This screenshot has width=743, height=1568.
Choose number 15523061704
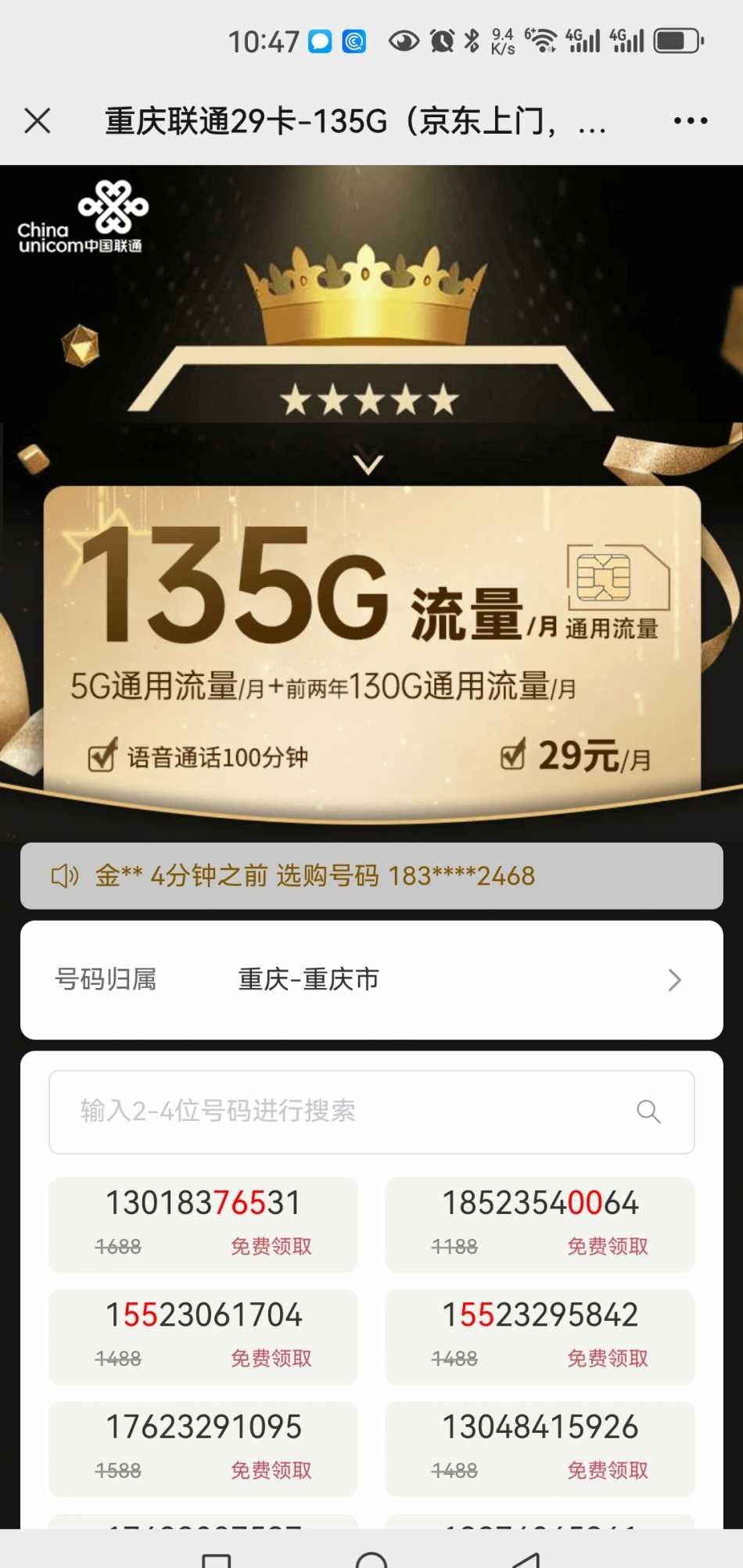click(203, 1336)
